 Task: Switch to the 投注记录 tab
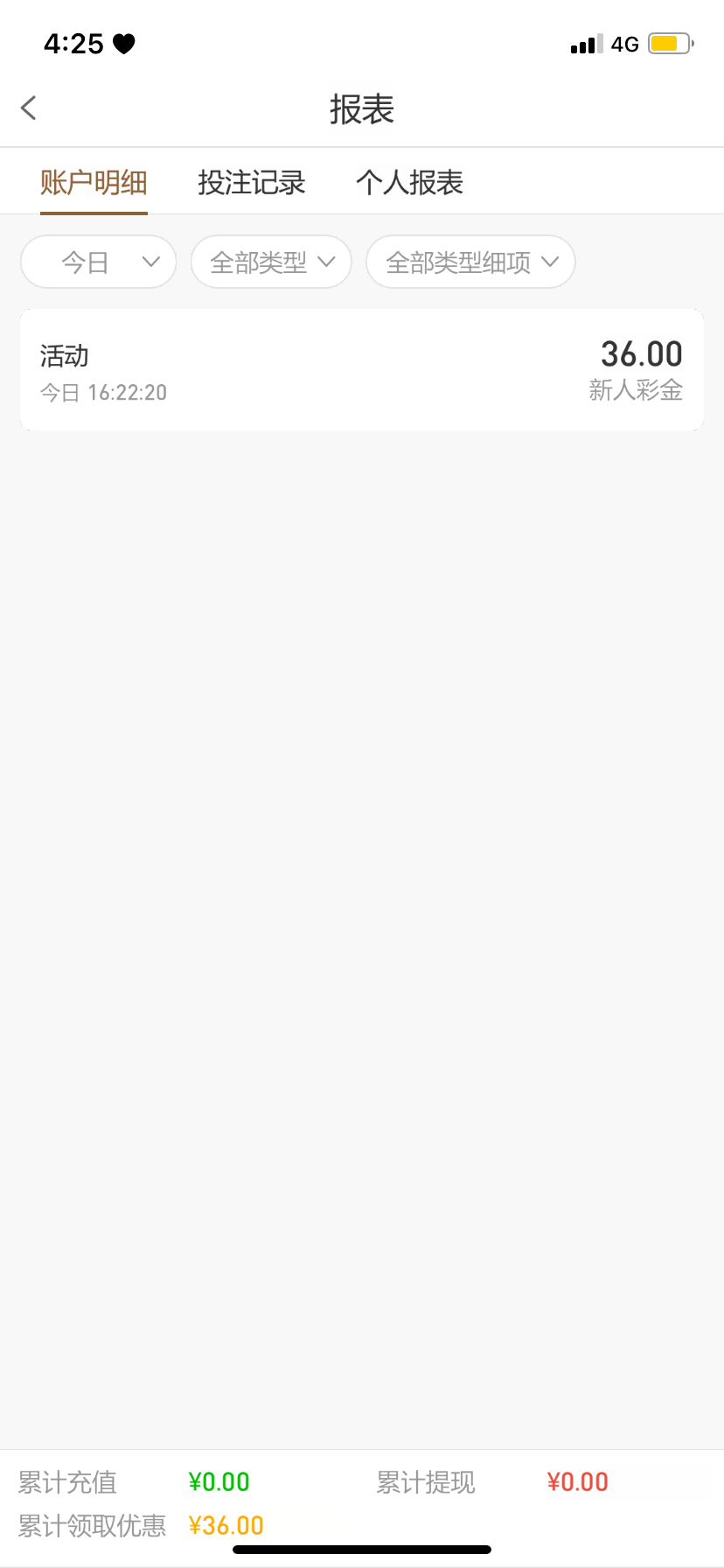pyautogui.click(x=252, y=183)
